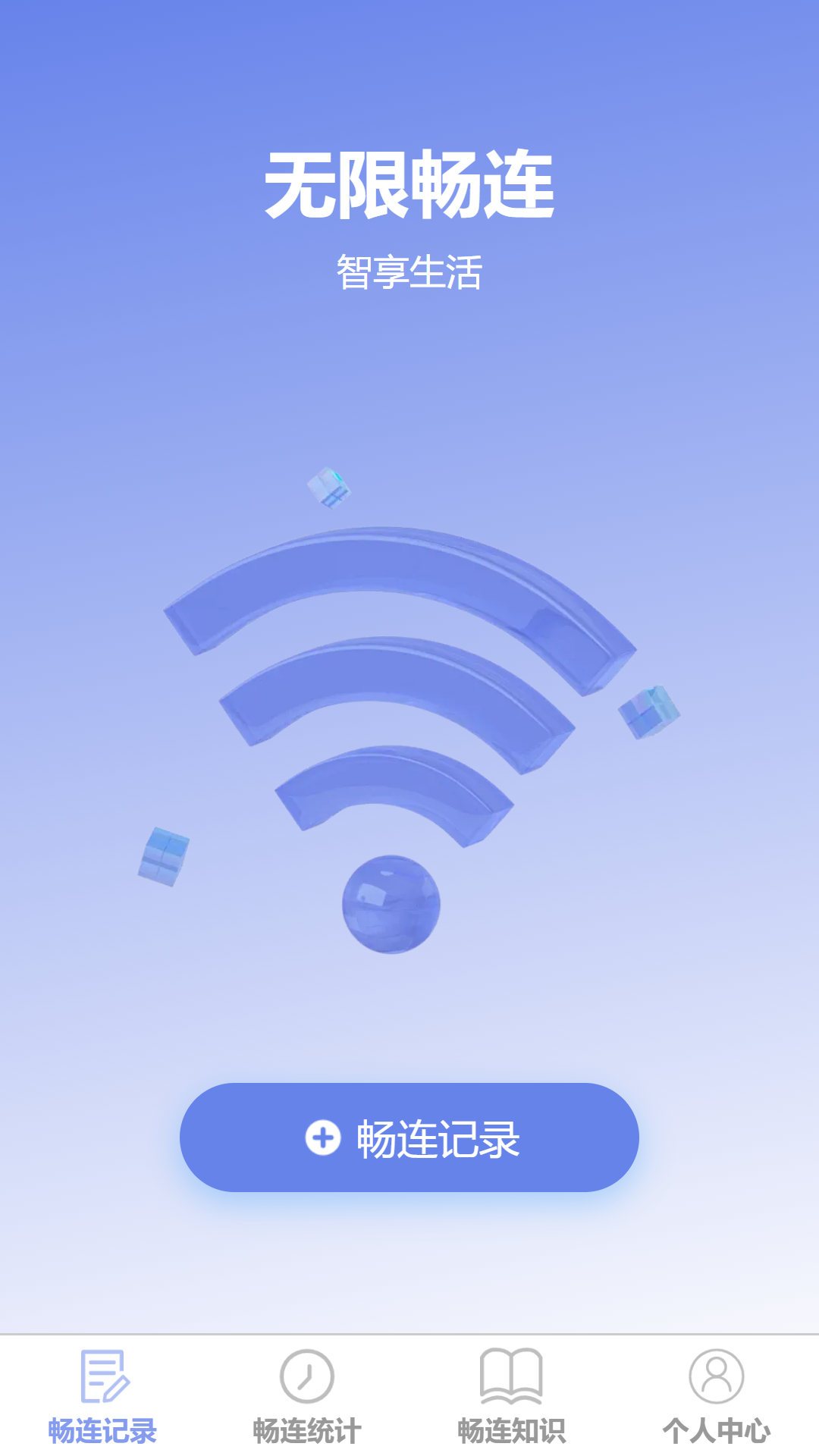Tap the 畅连记录 add button
819x1456 pixels.
[409, 1137]
